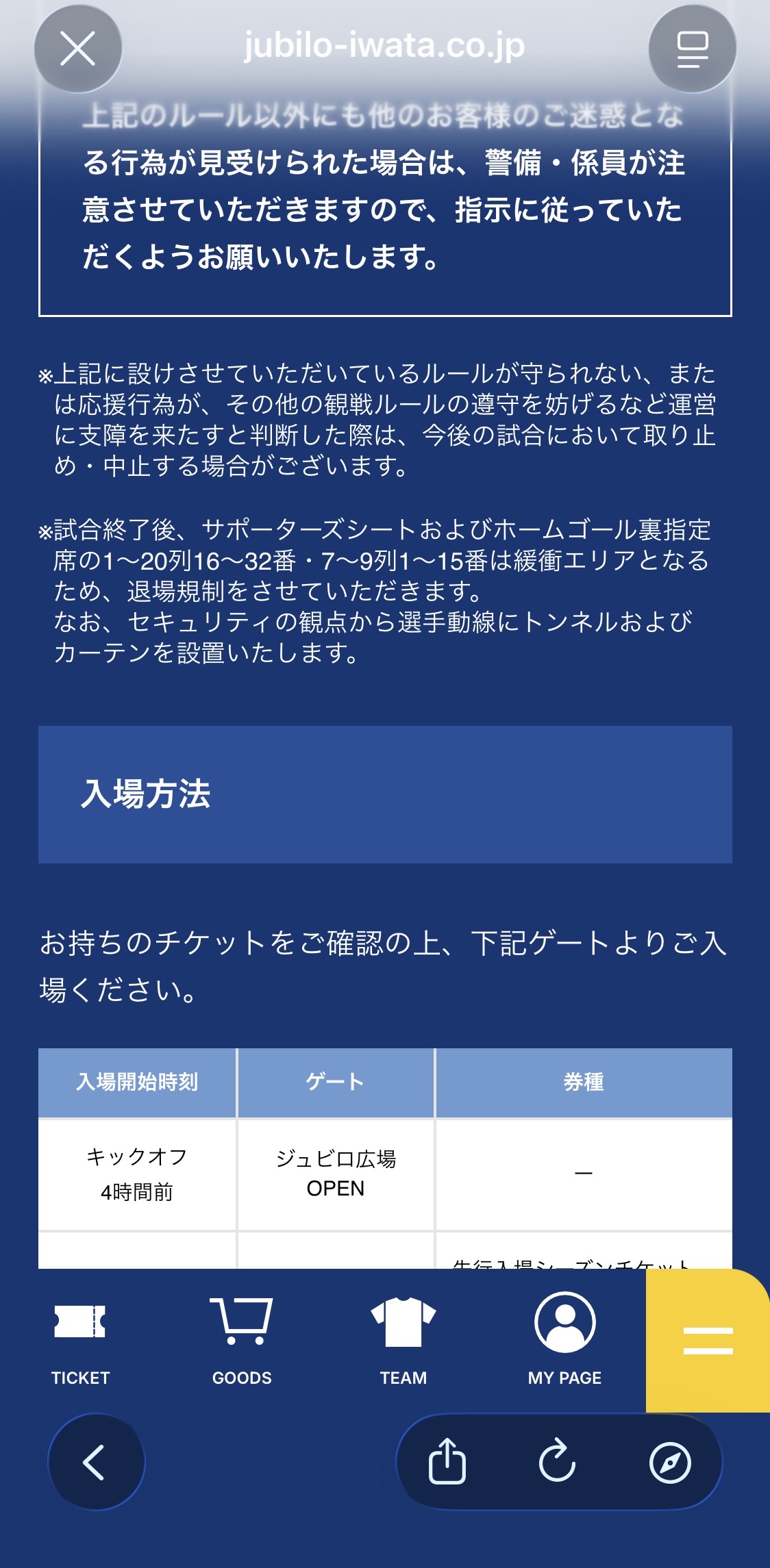Open the reader view icon
Viewport: 770px width, 1568px height.
click(x=692, y=49)
